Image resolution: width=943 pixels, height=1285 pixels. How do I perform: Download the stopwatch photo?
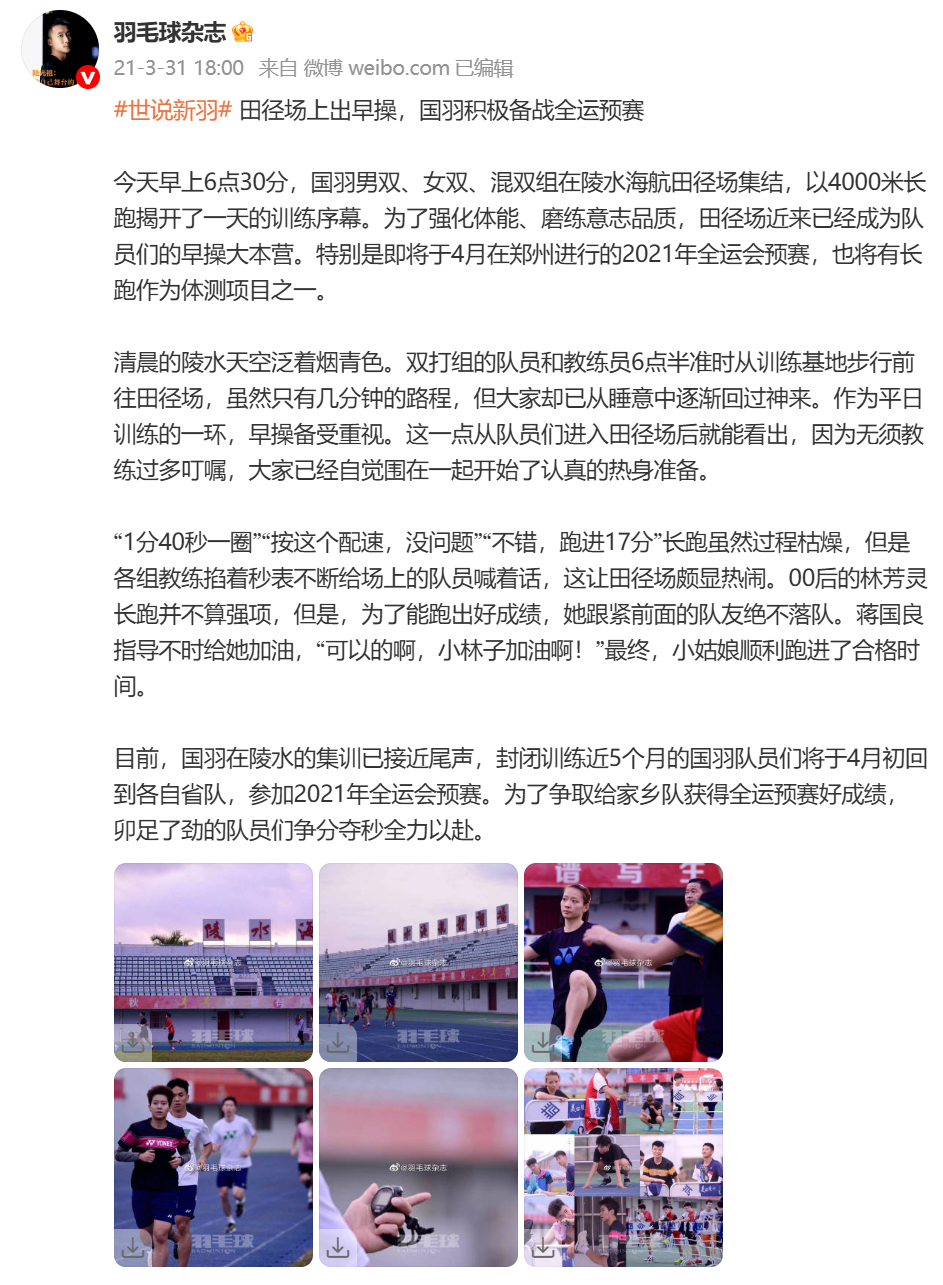(x=338, y=1247)
